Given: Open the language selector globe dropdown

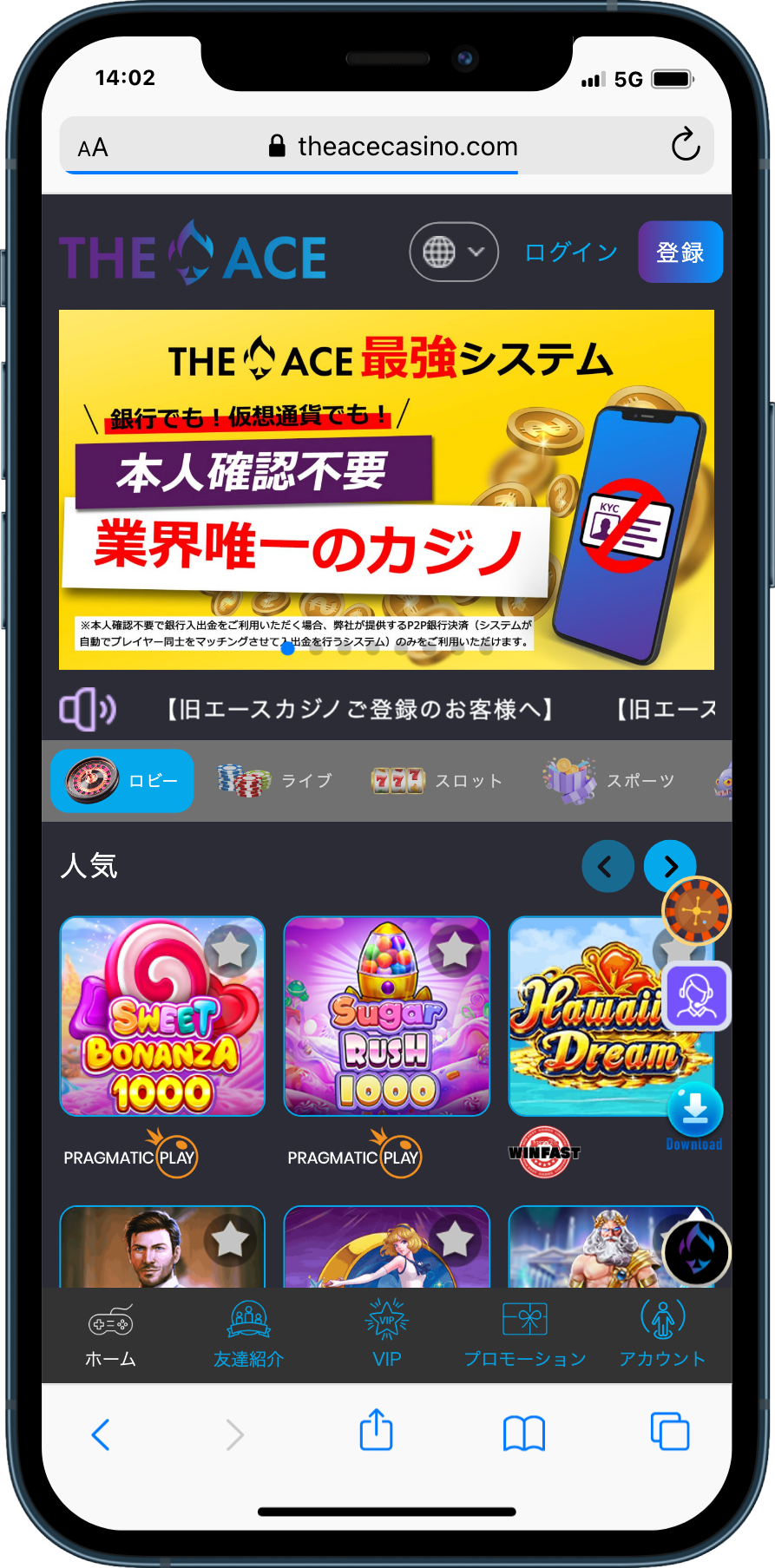Looking at the screenshot, I should click(x=452, y=252).
